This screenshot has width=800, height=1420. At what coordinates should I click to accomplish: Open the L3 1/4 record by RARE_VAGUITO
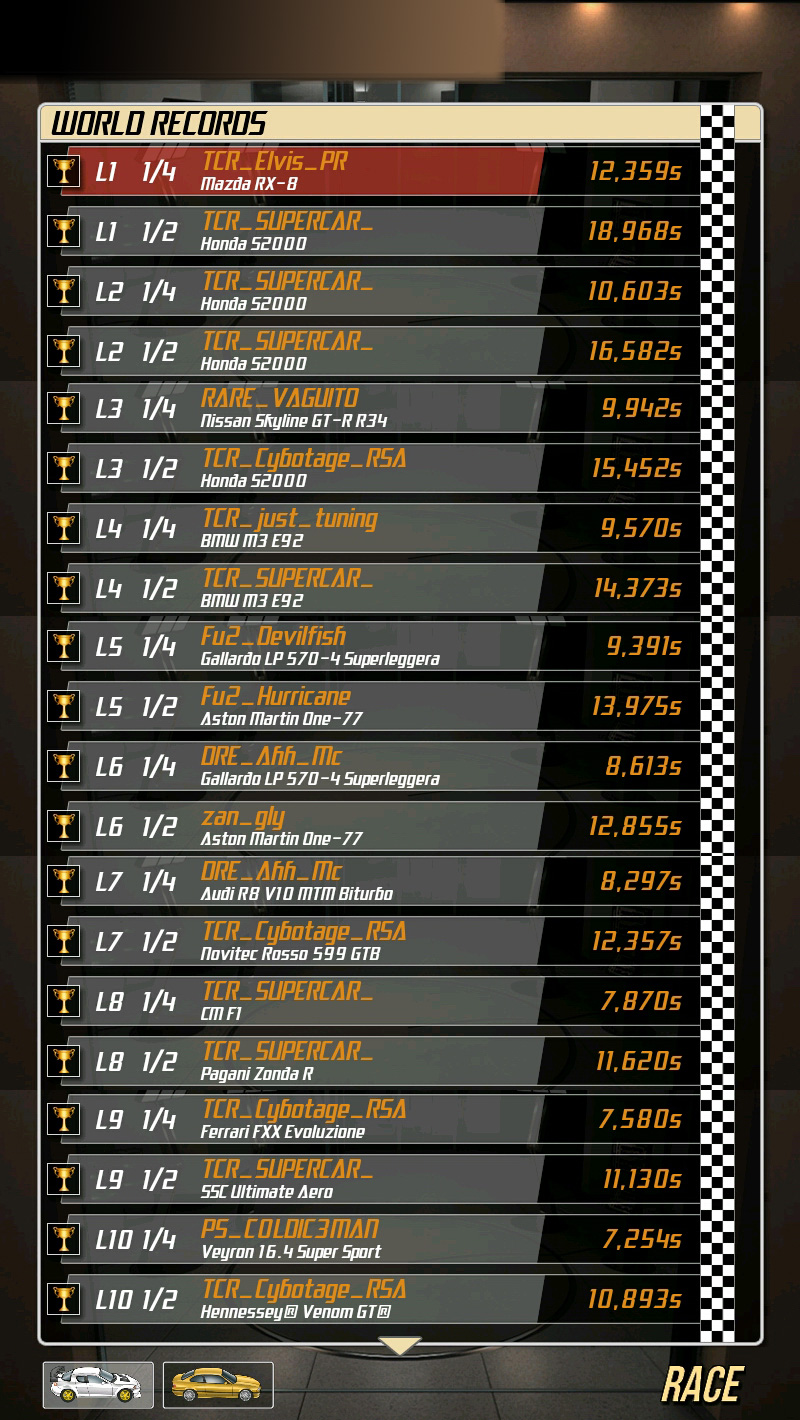coord(370,409)
